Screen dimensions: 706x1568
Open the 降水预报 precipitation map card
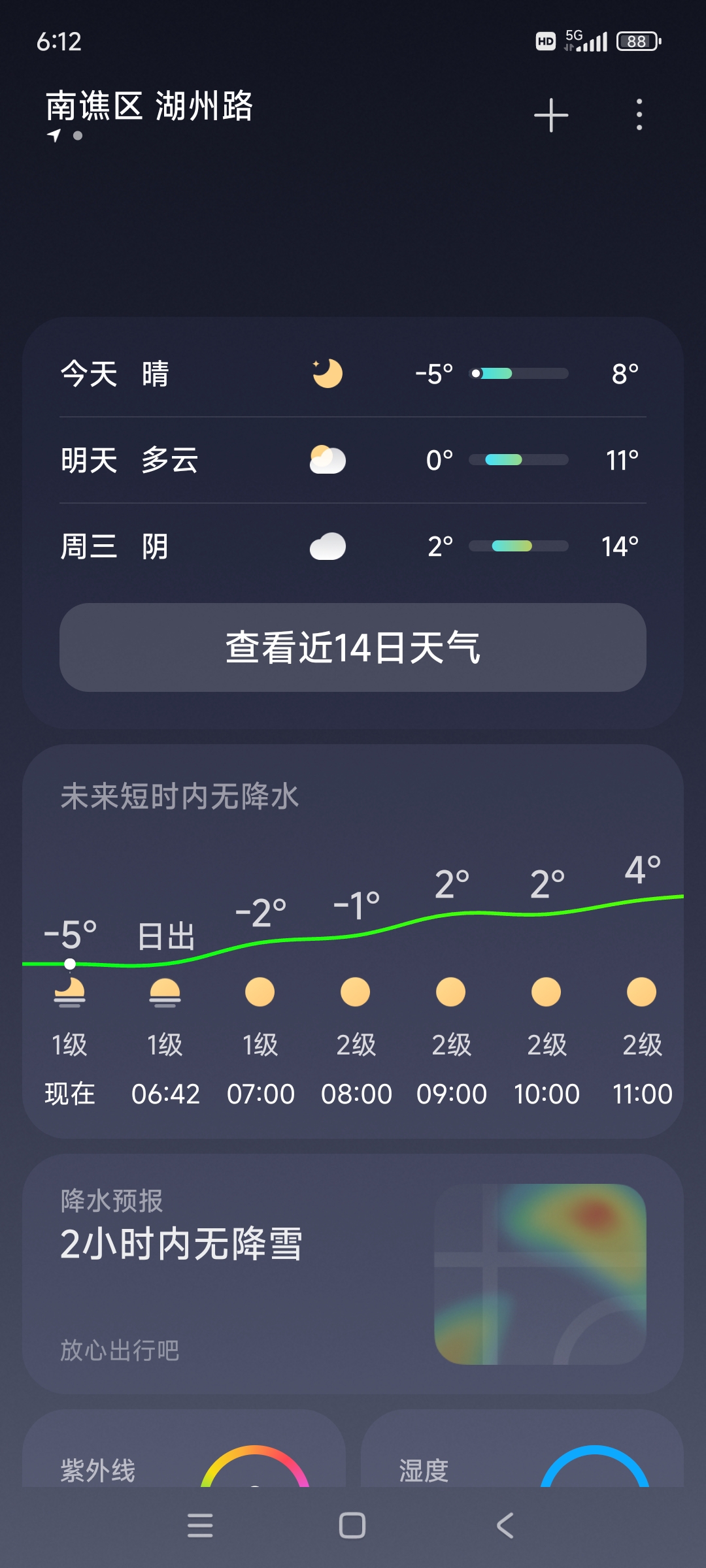click(x=353, y=1274)
